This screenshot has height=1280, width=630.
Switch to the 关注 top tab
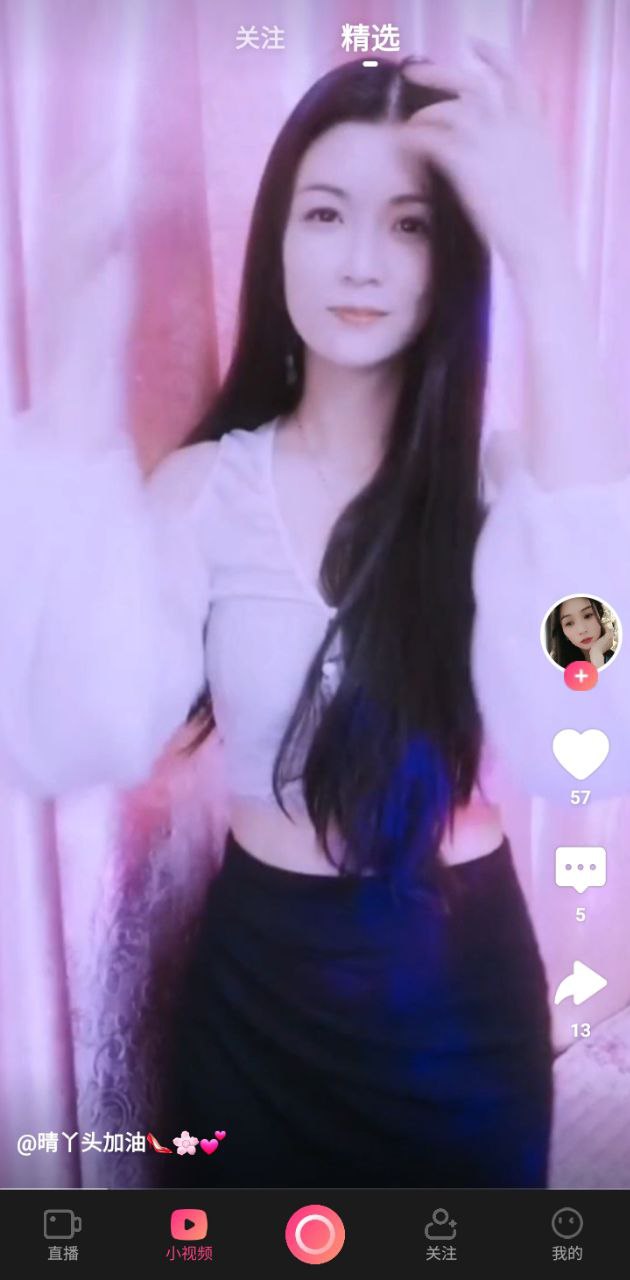(x=260, y=39)
